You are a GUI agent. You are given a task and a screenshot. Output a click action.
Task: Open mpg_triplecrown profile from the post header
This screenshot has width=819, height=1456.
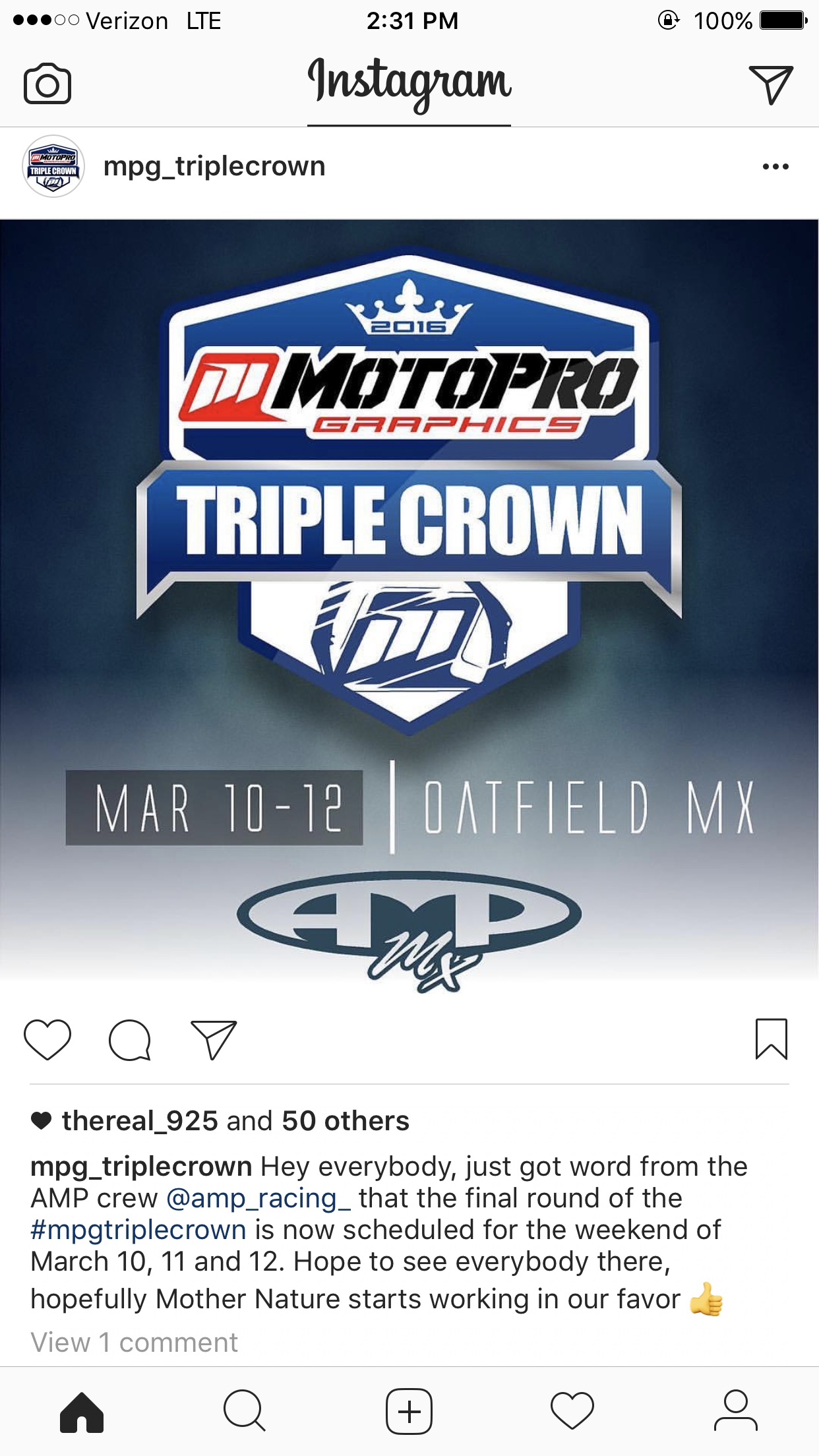click(x=214, y=166)
